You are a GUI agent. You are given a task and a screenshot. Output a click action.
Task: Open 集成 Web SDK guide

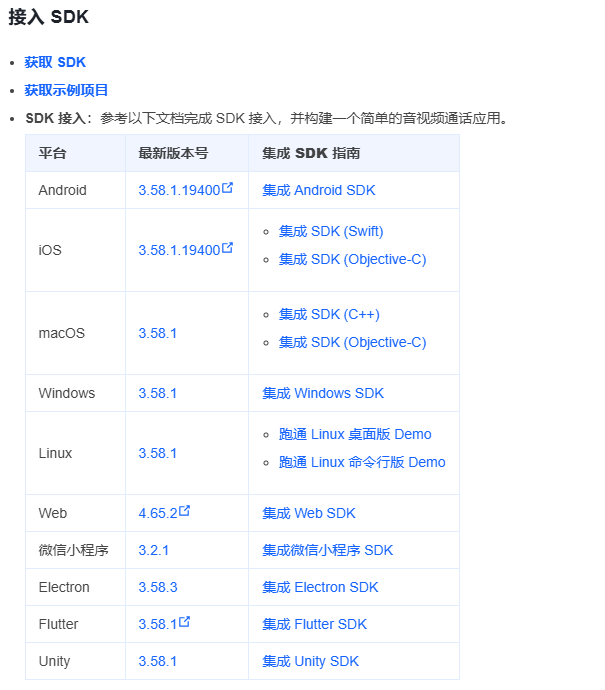click(309, 513)
